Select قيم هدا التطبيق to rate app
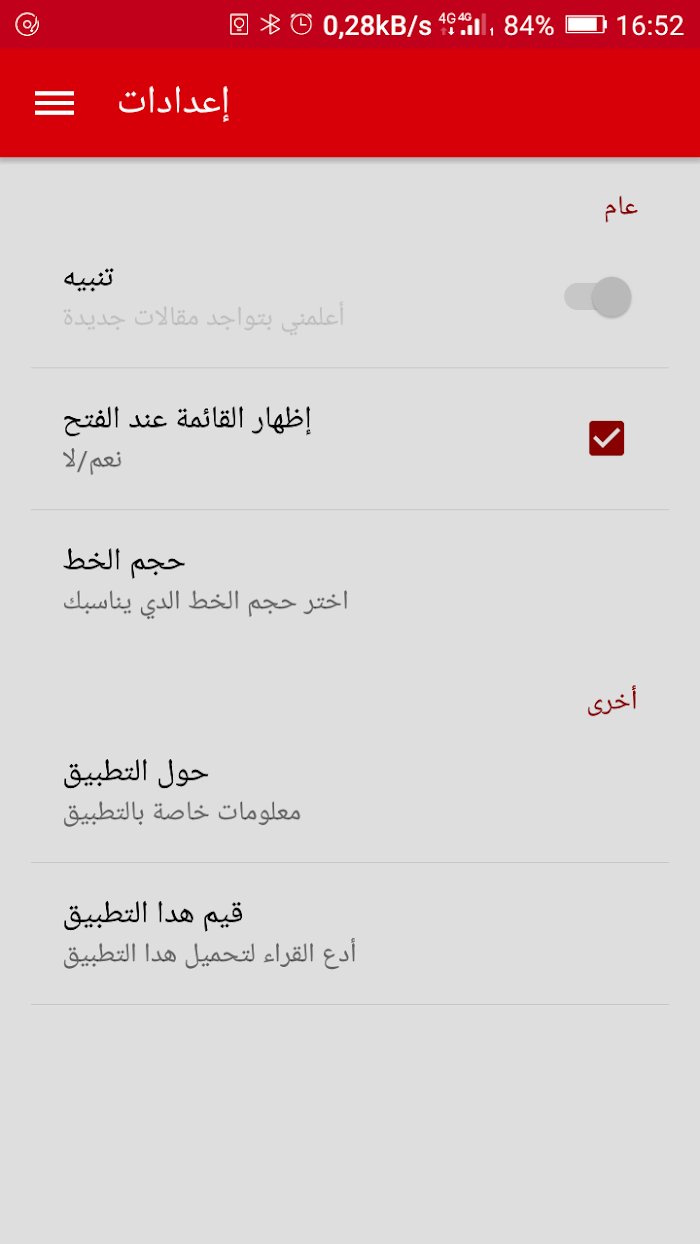The image size is (700, 1244). click(x=350, y=934)
